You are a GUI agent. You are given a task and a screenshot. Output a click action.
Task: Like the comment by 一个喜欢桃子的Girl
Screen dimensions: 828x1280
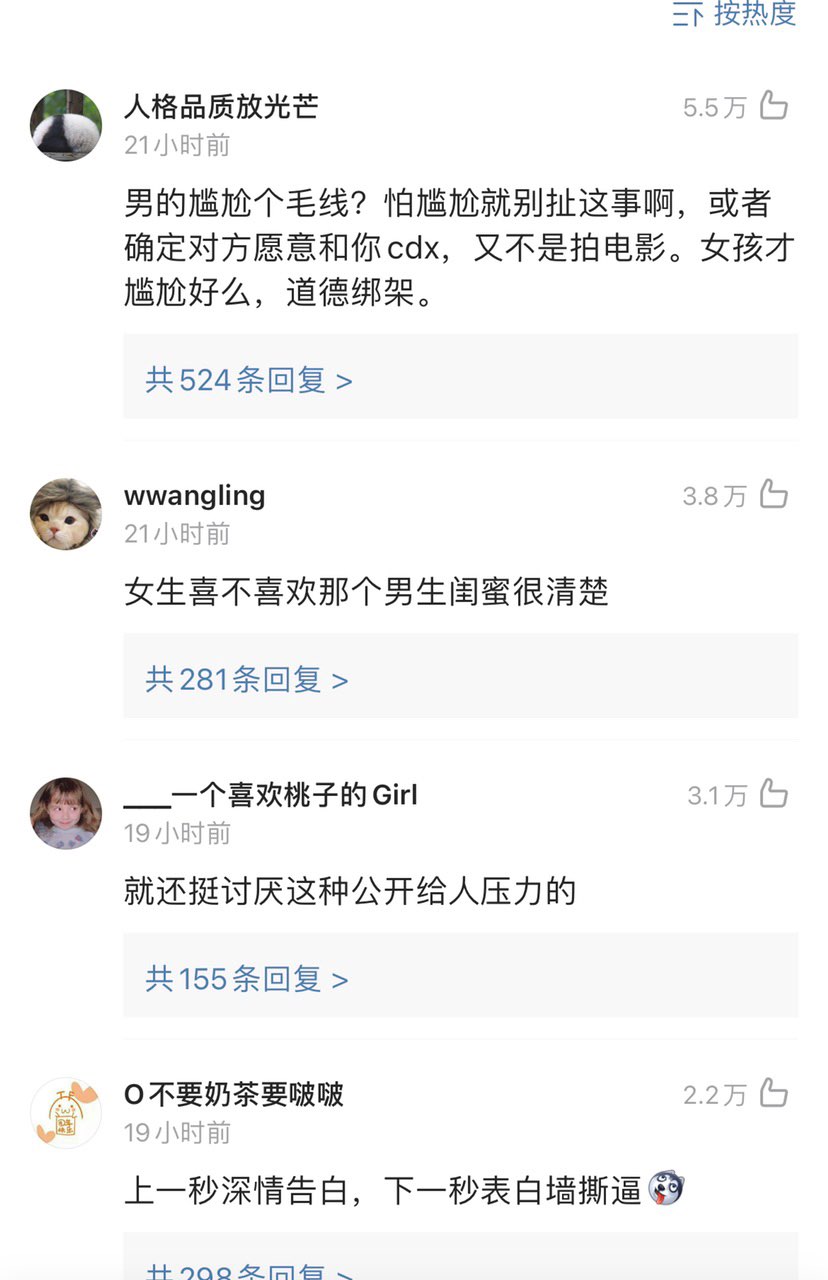click(x=773, y=794)
